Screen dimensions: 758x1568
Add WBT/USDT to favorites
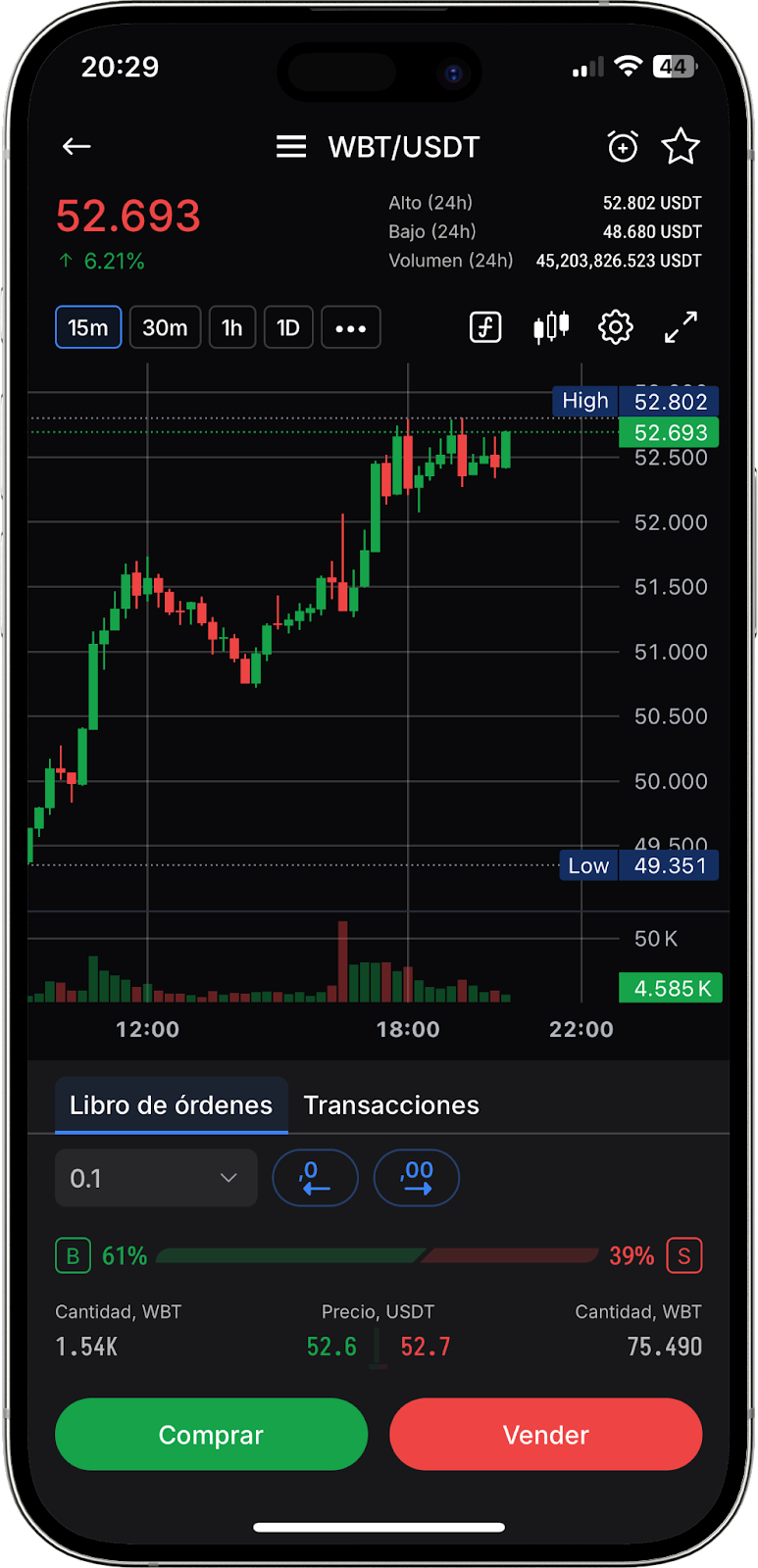pyautogui.click(x=681, y=147)
